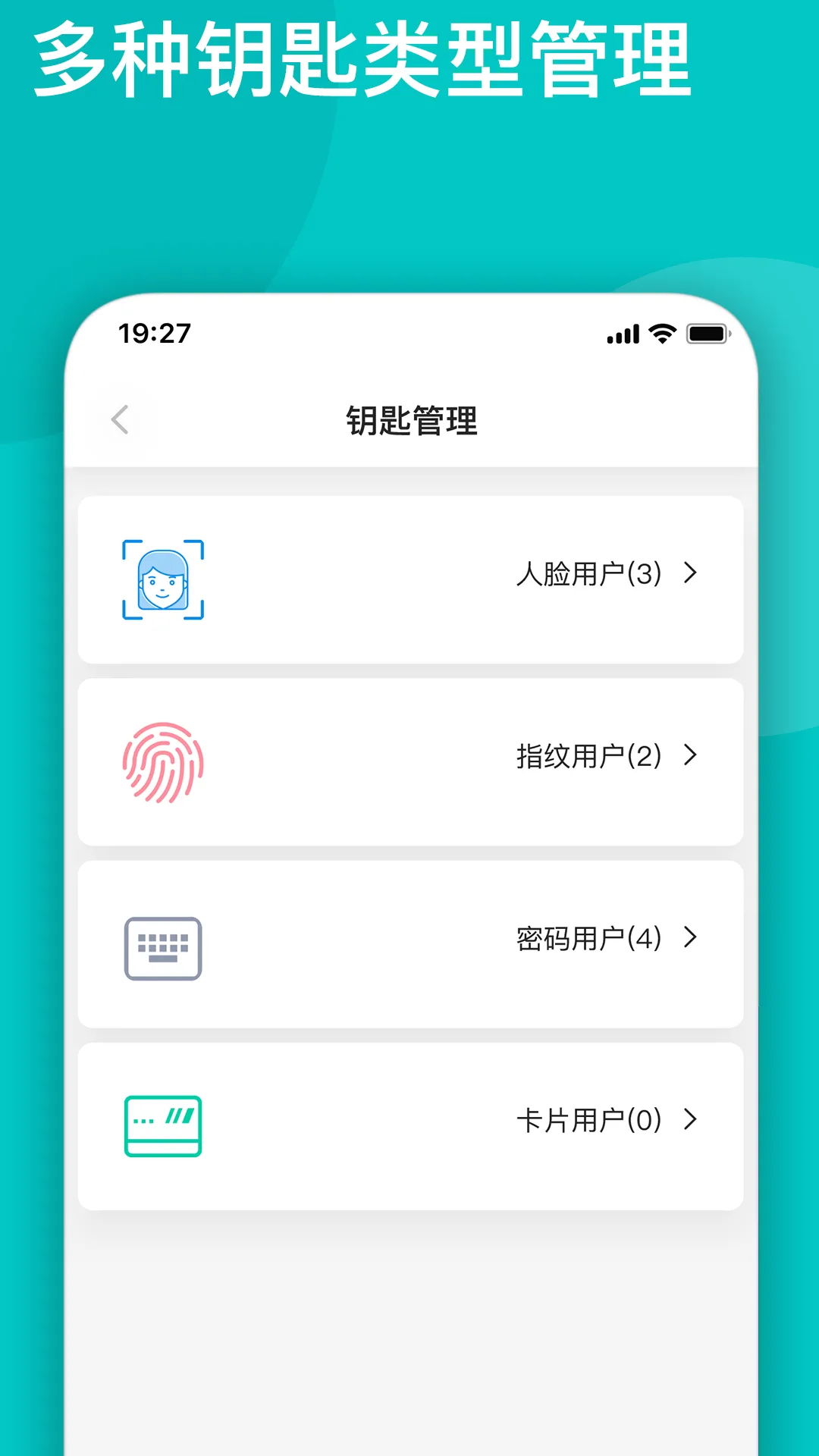Tap the time 19:27 in the status bar
This screenshot has width=819, height=1456.
coord(154,333)
